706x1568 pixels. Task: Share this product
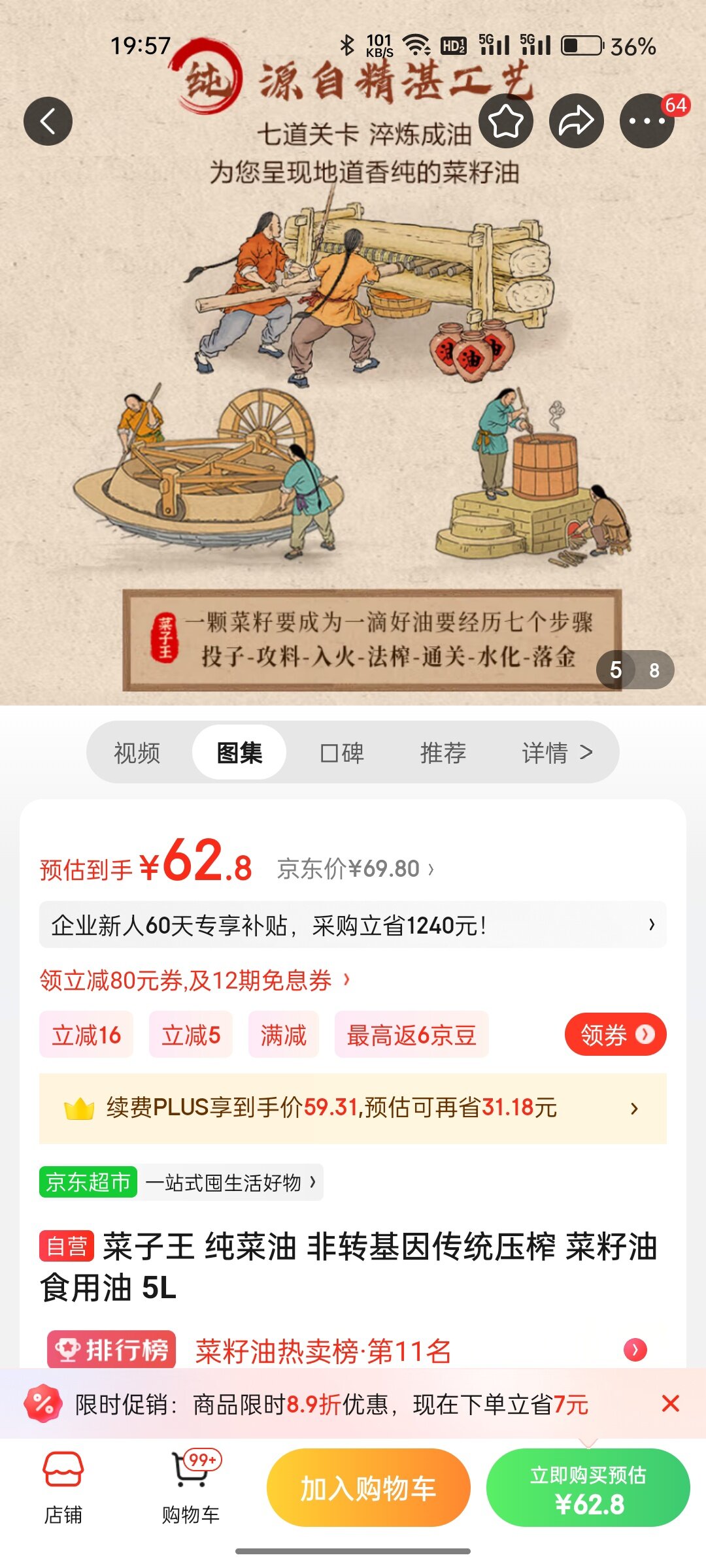tap(576, 121)
